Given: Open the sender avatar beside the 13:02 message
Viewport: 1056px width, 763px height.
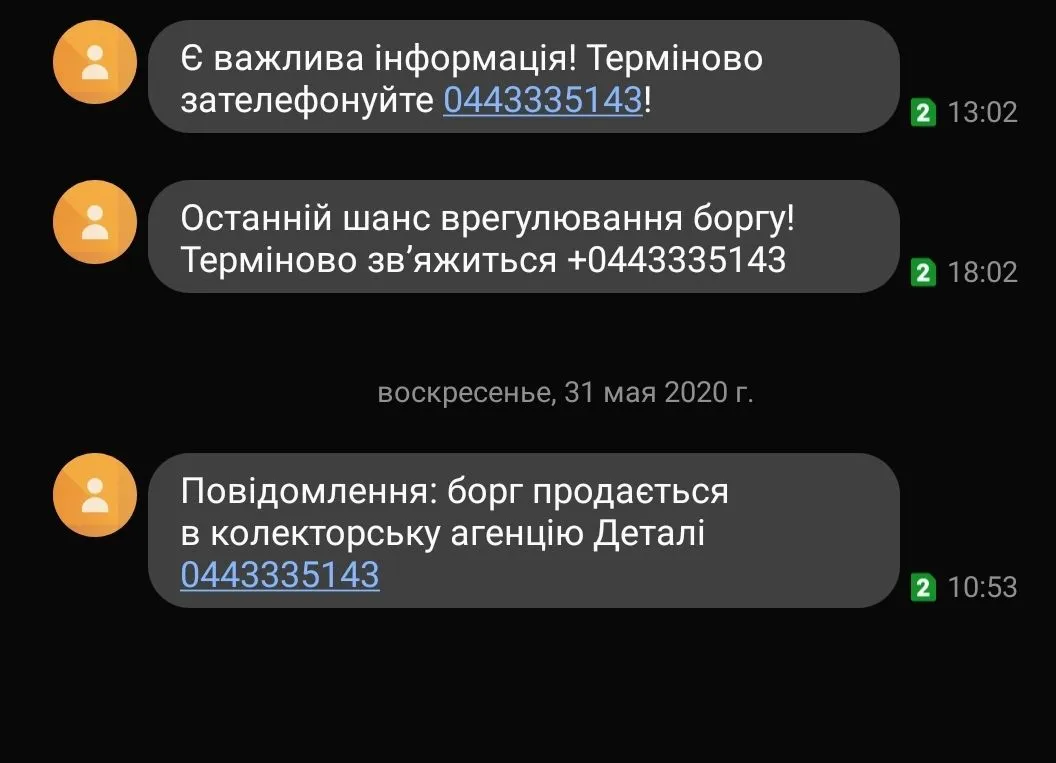Looking at the screenshot, I should coord(94,62).
